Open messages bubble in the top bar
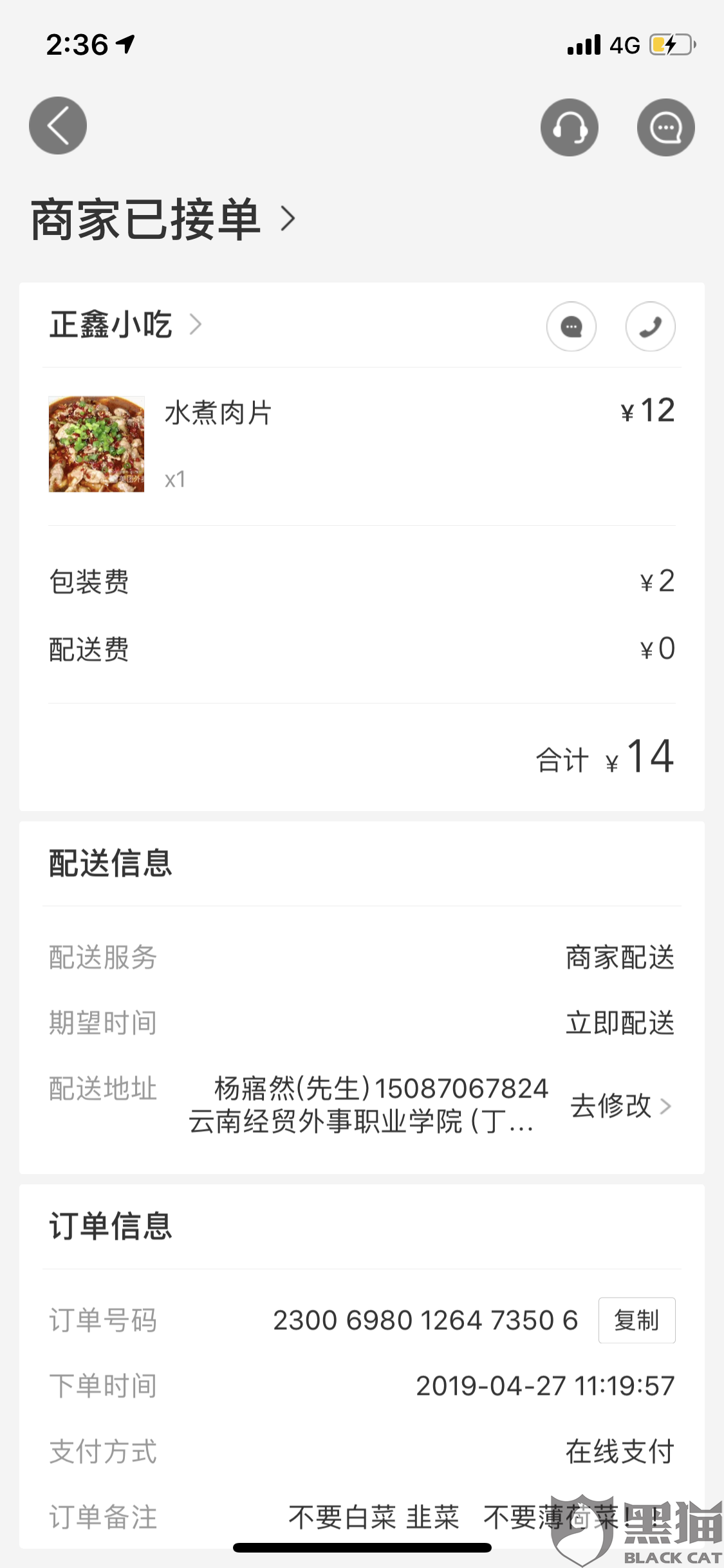Screen dimensions: 724x1568 point(666,127)
